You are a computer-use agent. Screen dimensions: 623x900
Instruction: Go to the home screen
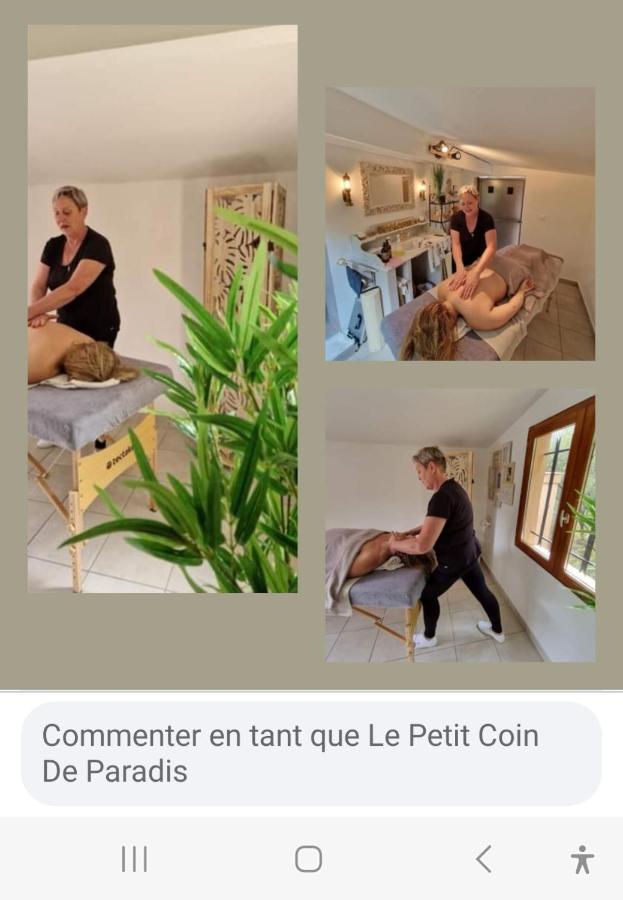tap(309, 859)
